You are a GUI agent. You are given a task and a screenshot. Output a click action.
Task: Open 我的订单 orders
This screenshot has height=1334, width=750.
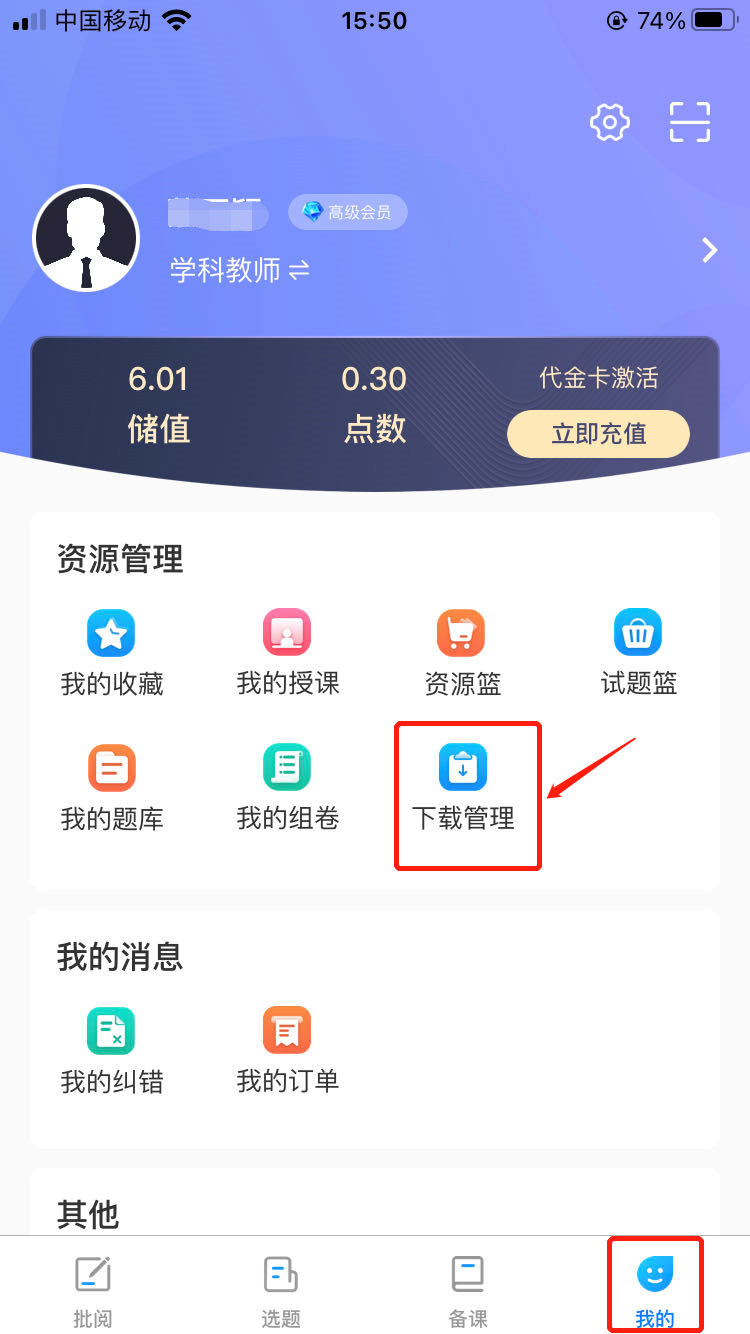click(x=287, y=1050)
